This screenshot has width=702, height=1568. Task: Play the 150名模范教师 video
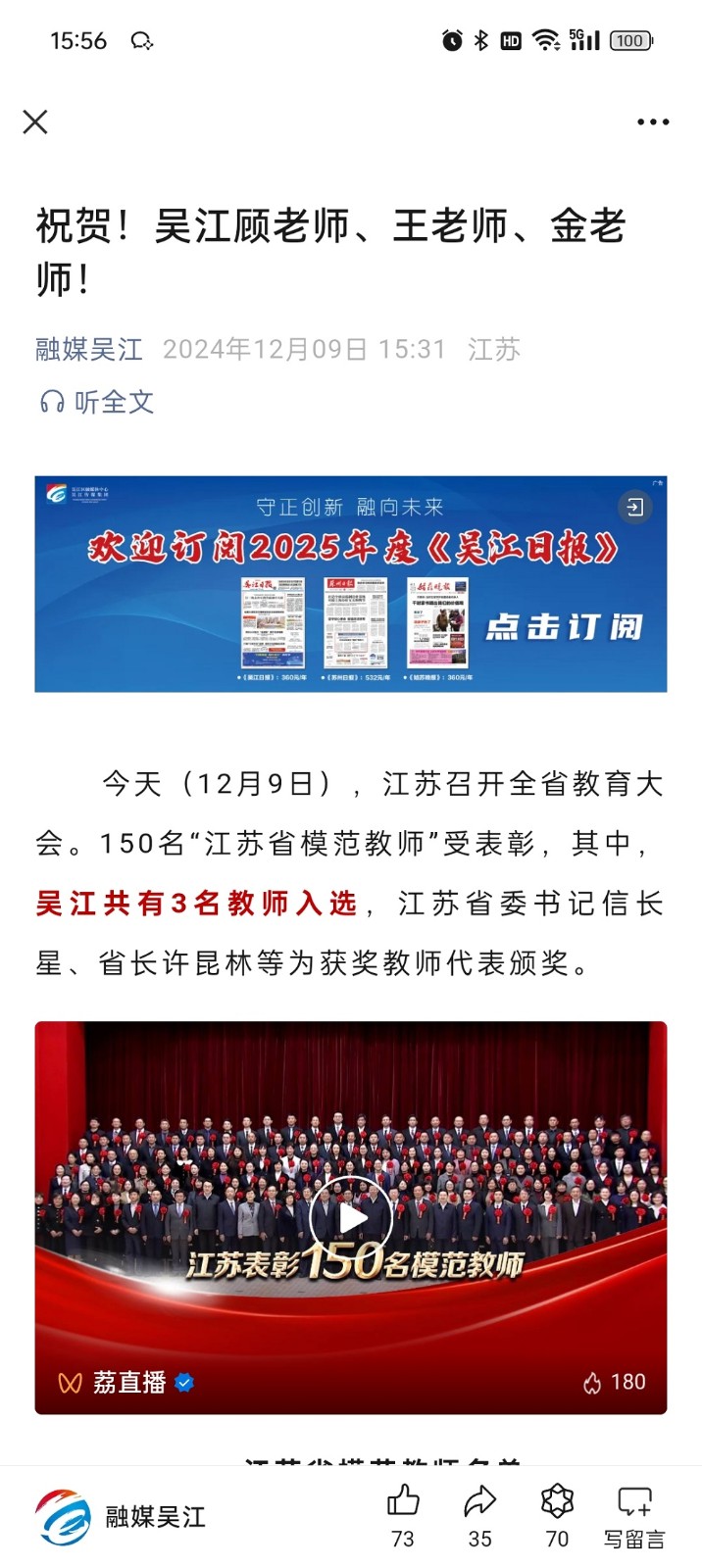point(351,1218)
